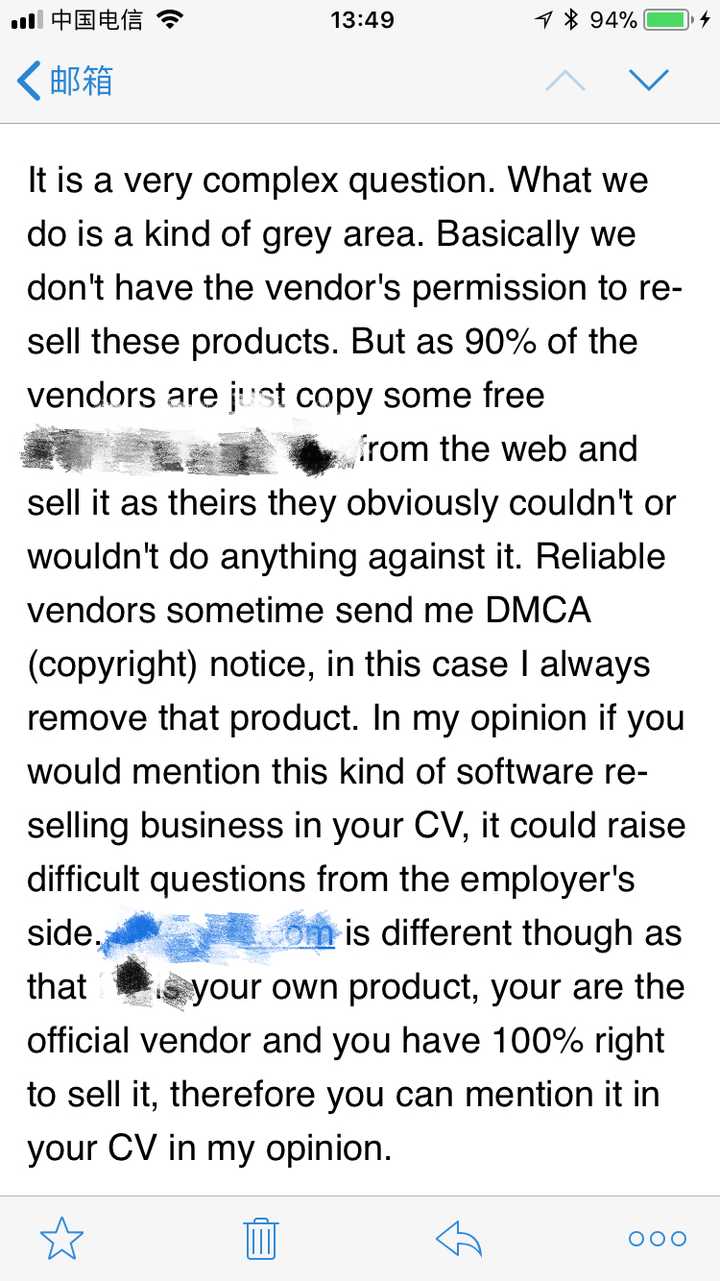Star this email
Viewport: 720px width, 1281px height.
pyautogui.click(x=62, y=1238)
